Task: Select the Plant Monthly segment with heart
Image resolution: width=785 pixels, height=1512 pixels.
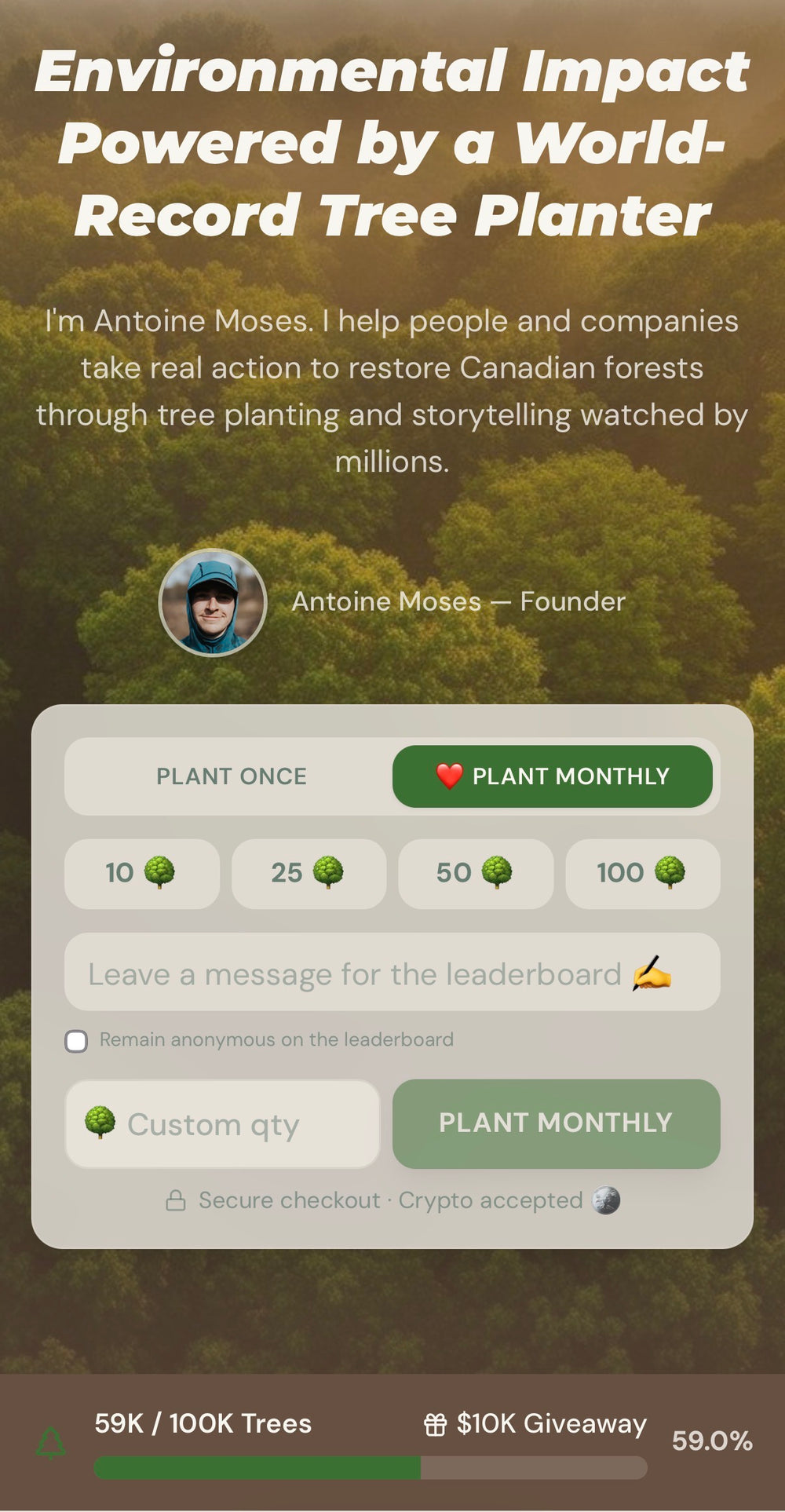Action: coord(553,776)
